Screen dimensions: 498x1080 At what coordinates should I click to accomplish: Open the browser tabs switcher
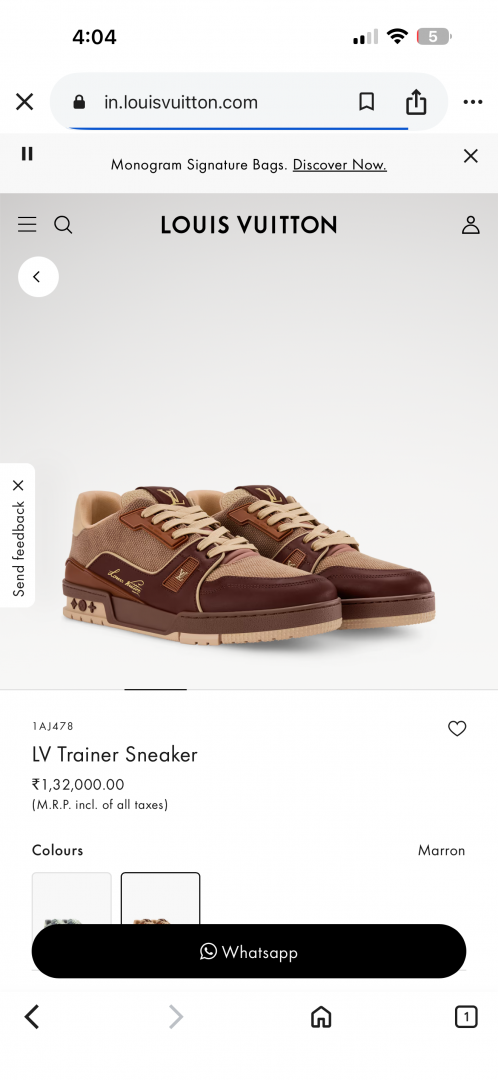[x=466, y=1017]
